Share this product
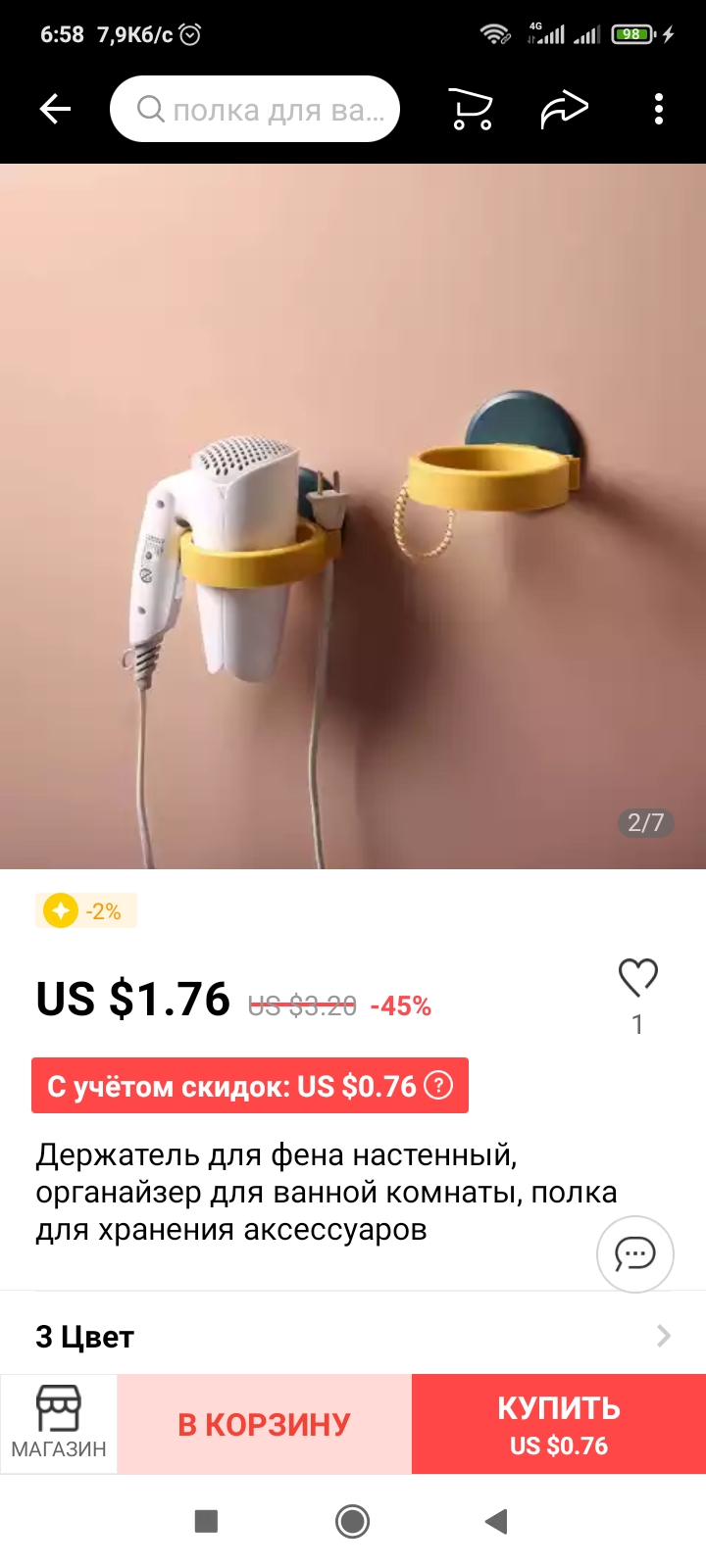Screen dimensions: 706x1568 [565, 109]
